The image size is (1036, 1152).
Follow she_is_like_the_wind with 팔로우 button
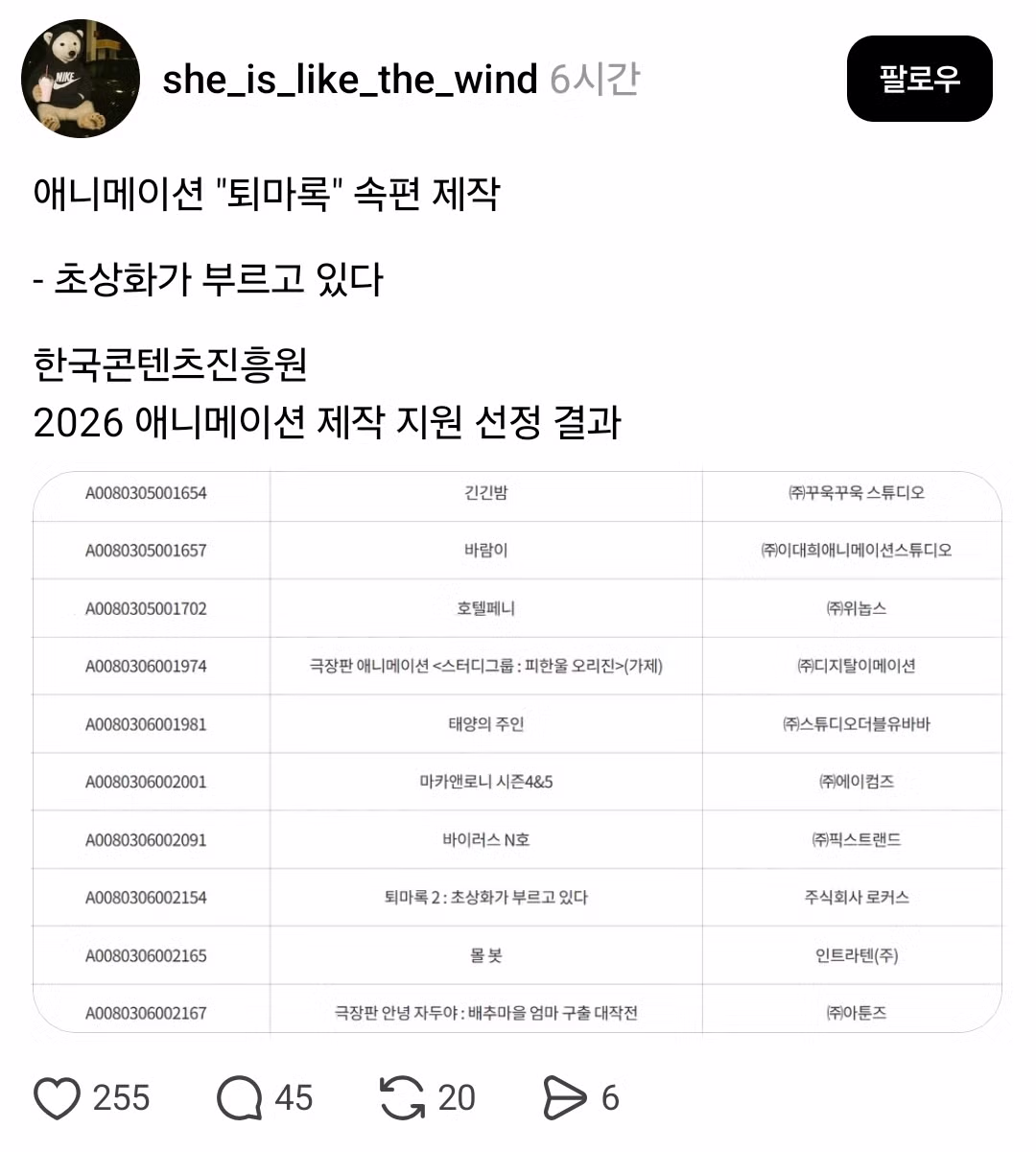pyautogui.click(x=919, y=79)
